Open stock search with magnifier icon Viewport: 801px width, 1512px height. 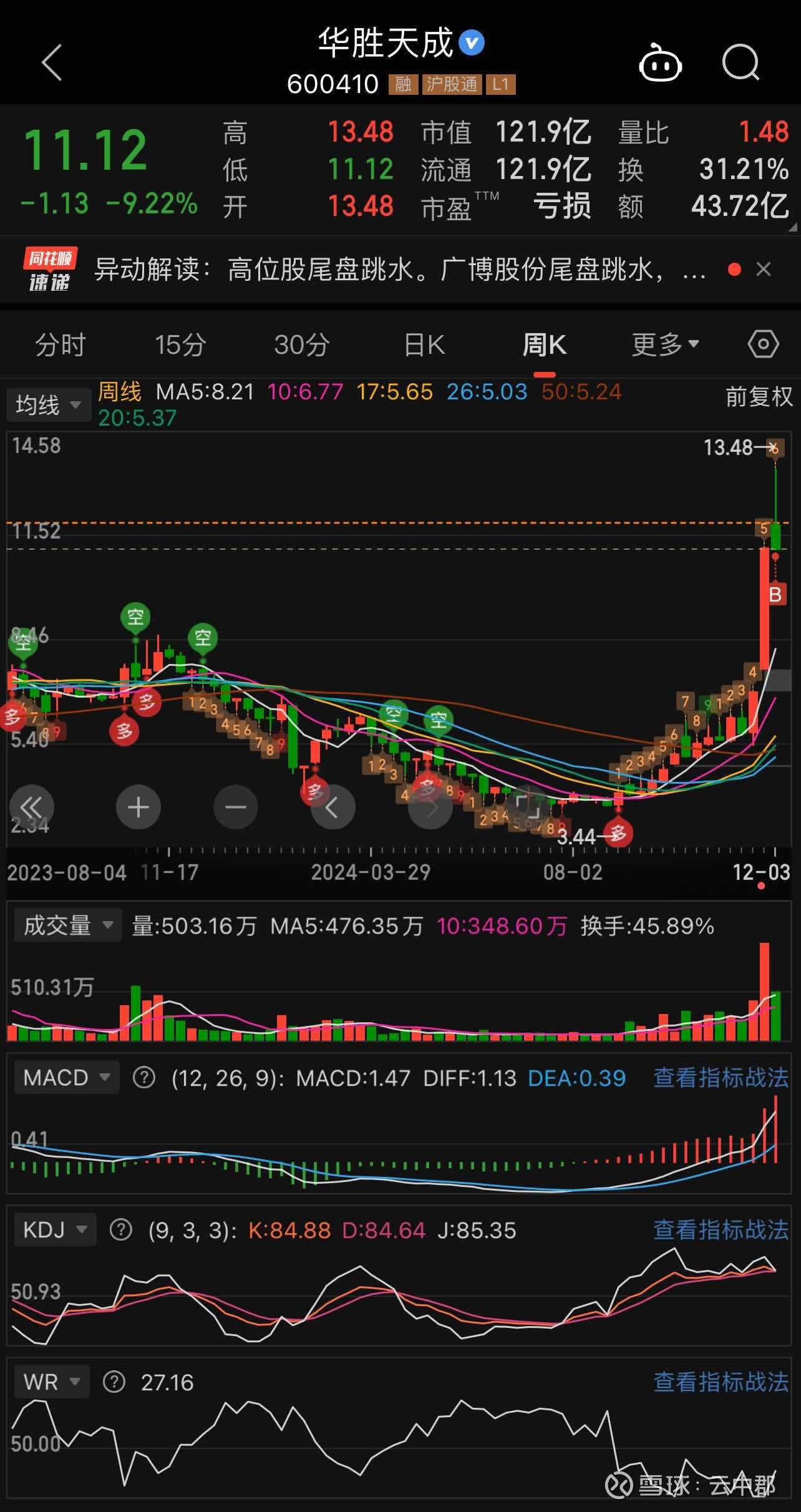tap(740, 62)
